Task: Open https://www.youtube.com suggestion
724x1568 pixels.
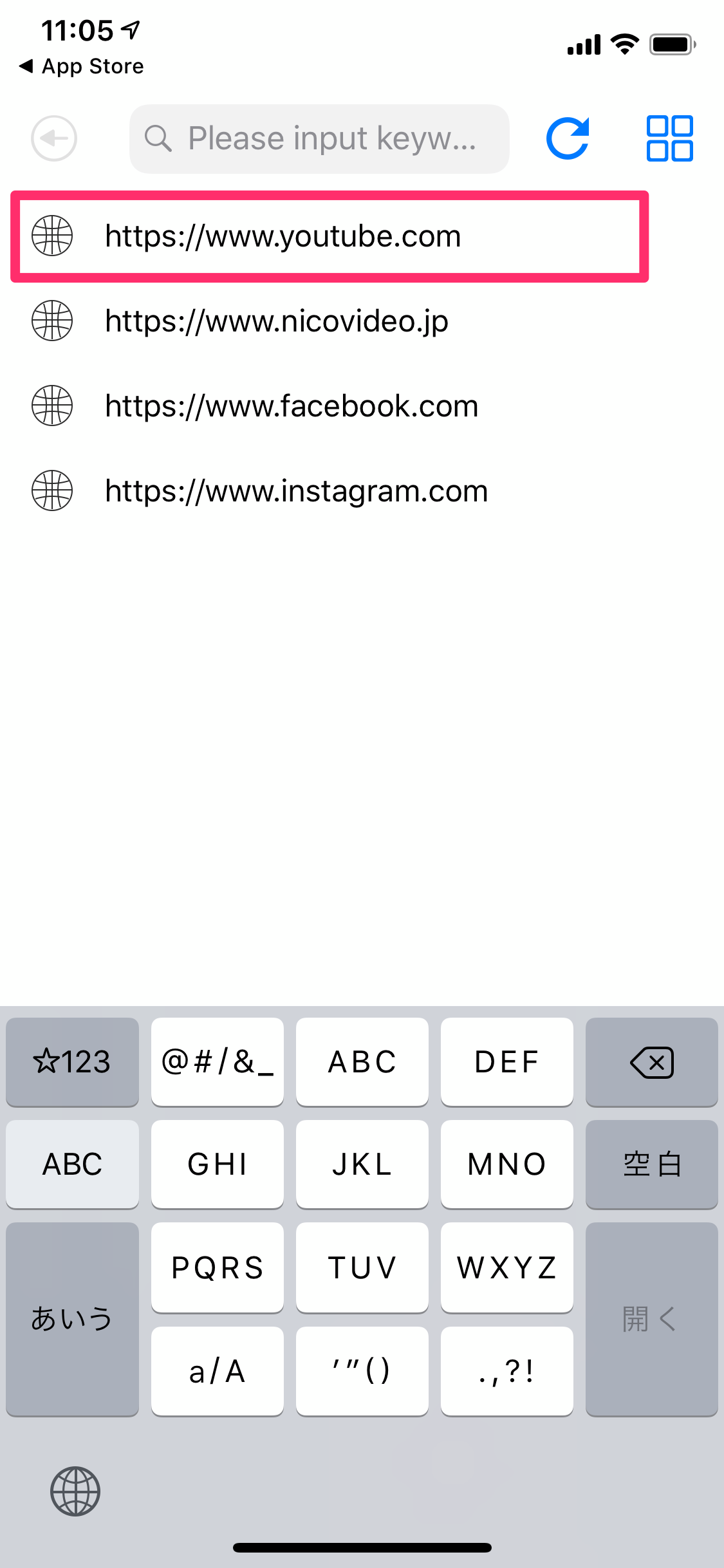Action: click(283, 236)
